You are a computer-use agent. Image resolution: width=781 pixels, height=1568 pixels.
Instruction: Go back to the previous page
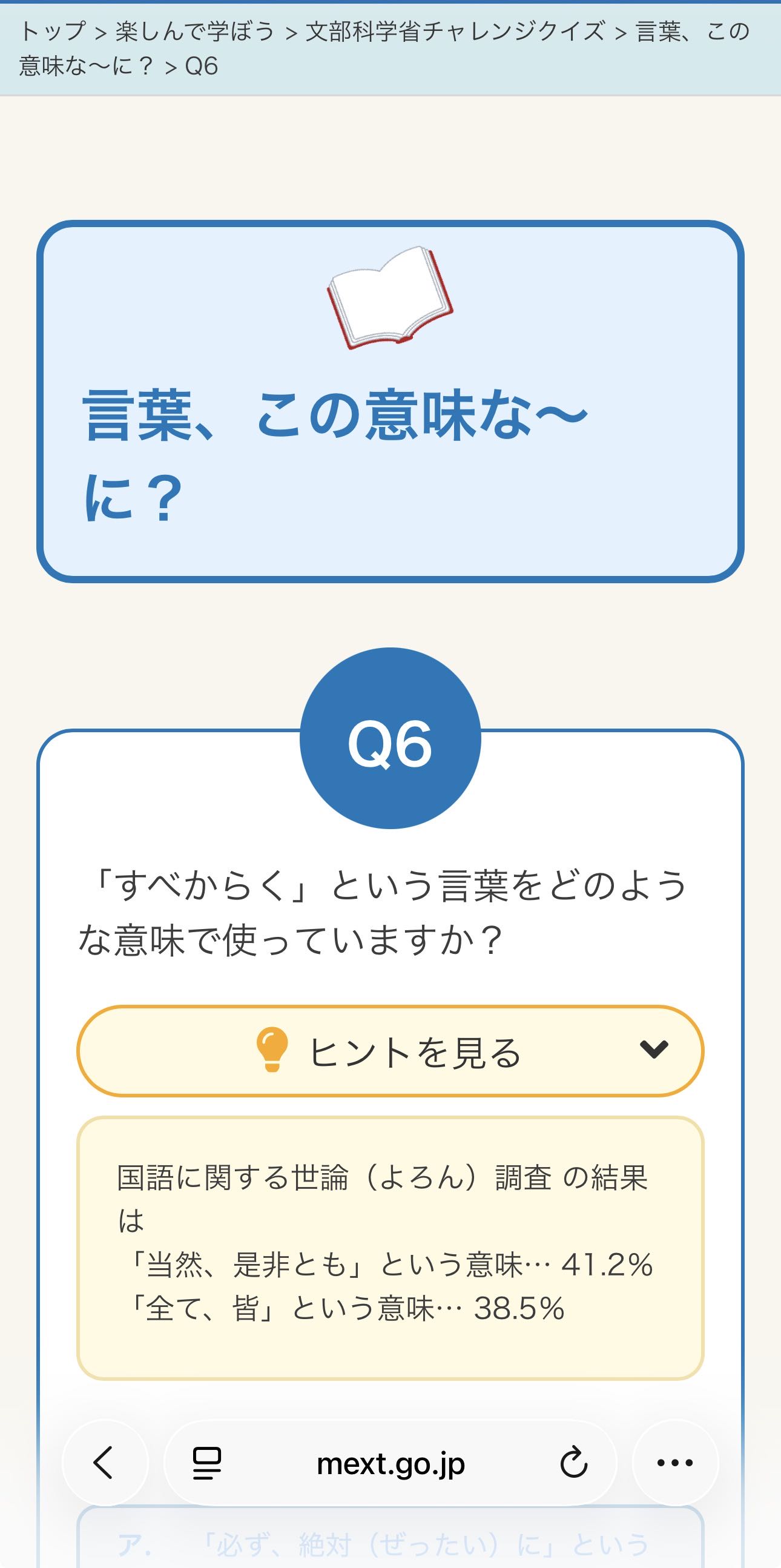pos(104,1463)
